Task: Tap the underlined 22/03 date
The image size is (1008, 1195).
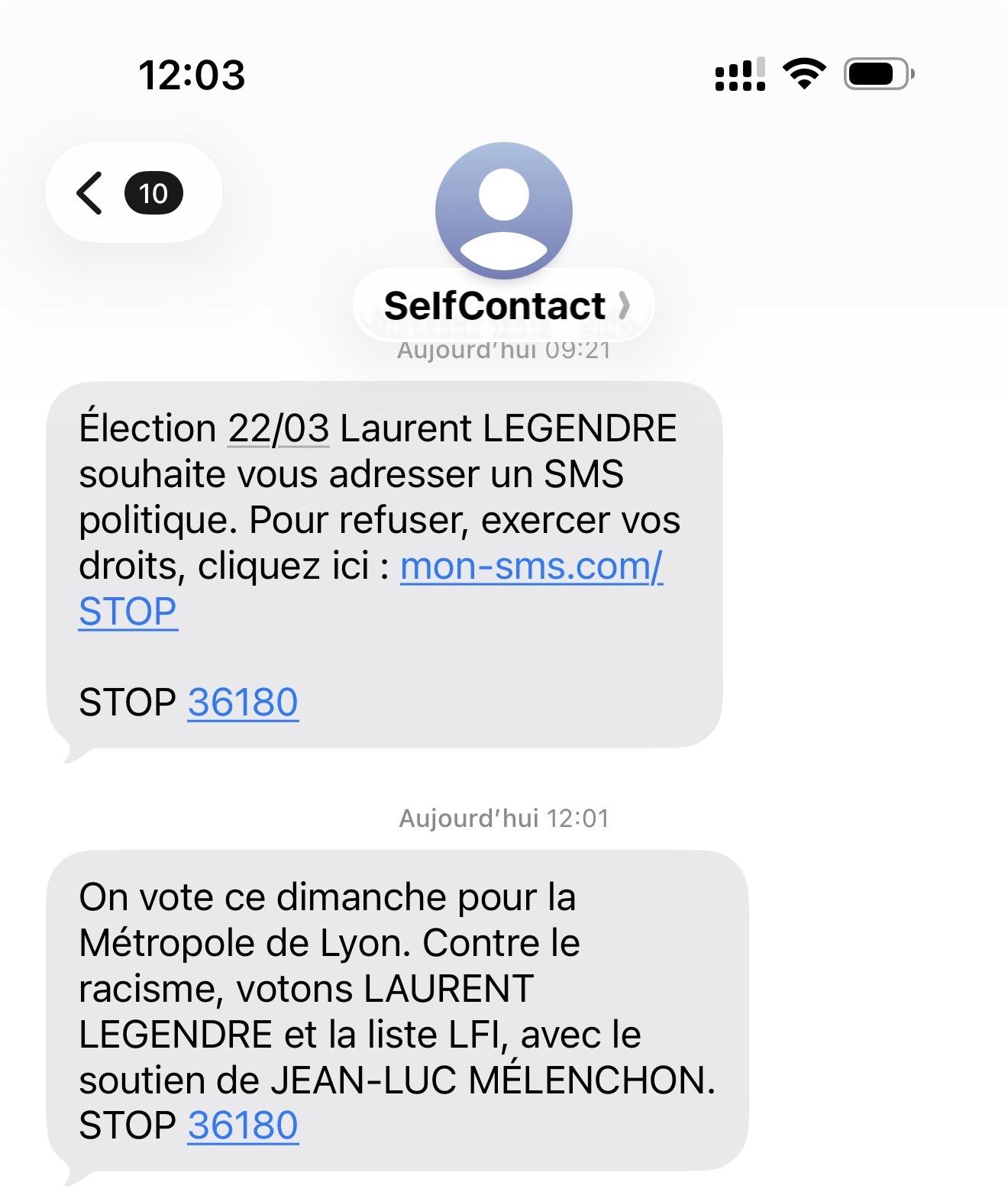Action: point(279,428)
